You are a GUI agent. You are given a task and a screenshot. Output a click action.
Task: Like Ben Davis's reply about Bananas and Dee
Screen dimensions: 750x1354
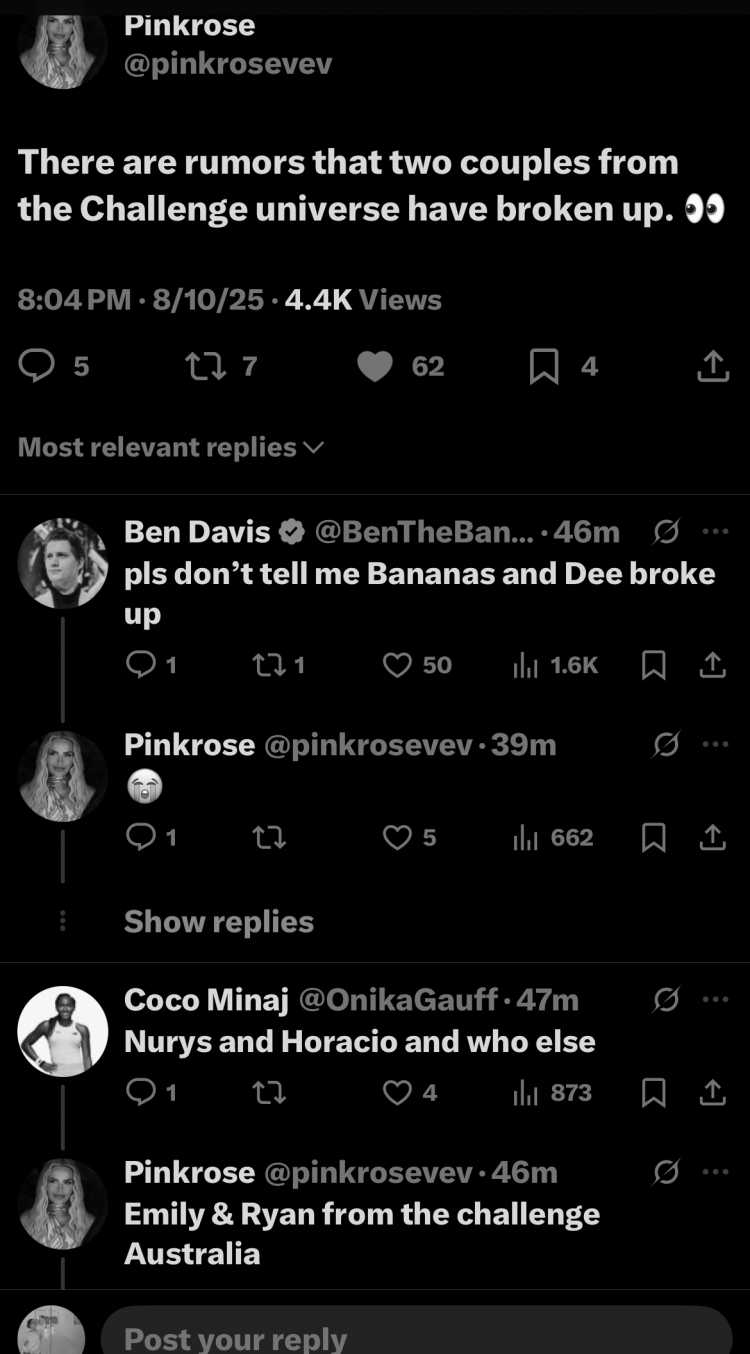(398, 665)
